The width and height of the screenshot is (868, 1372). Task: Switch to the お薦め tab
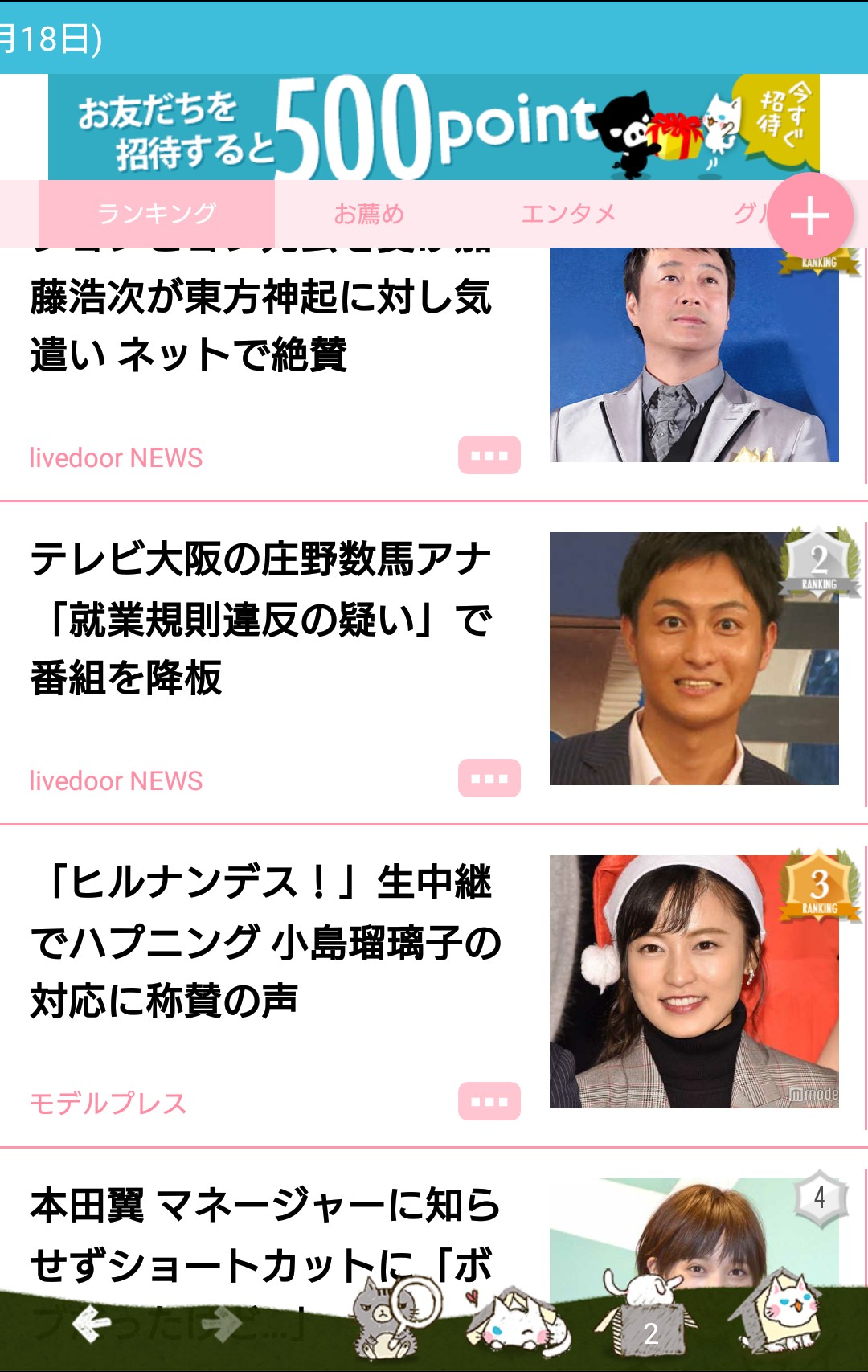click(x=369, y=214)
